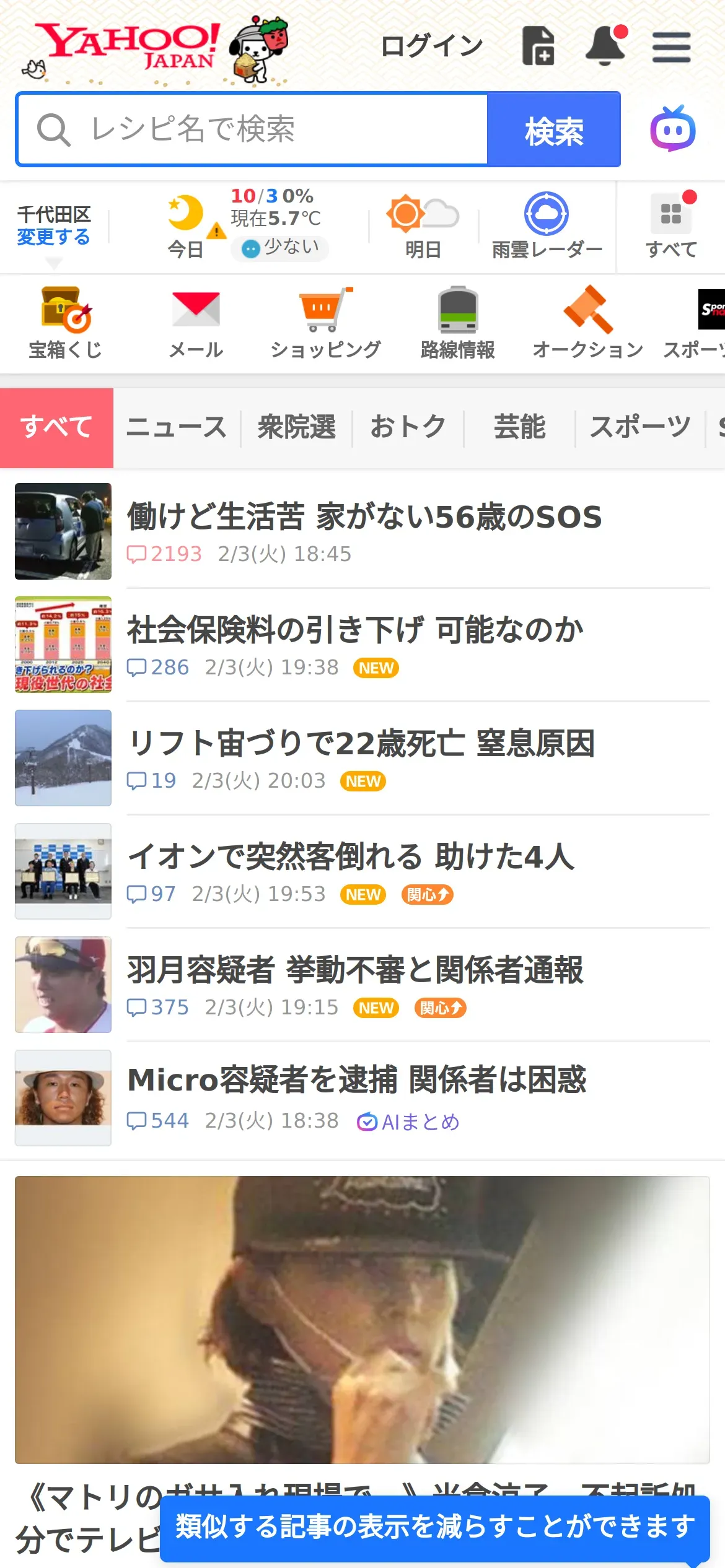Viewport: 725px width, 1568px height.
Task: Switch to the 衆院選 tab
Action: 296,427
